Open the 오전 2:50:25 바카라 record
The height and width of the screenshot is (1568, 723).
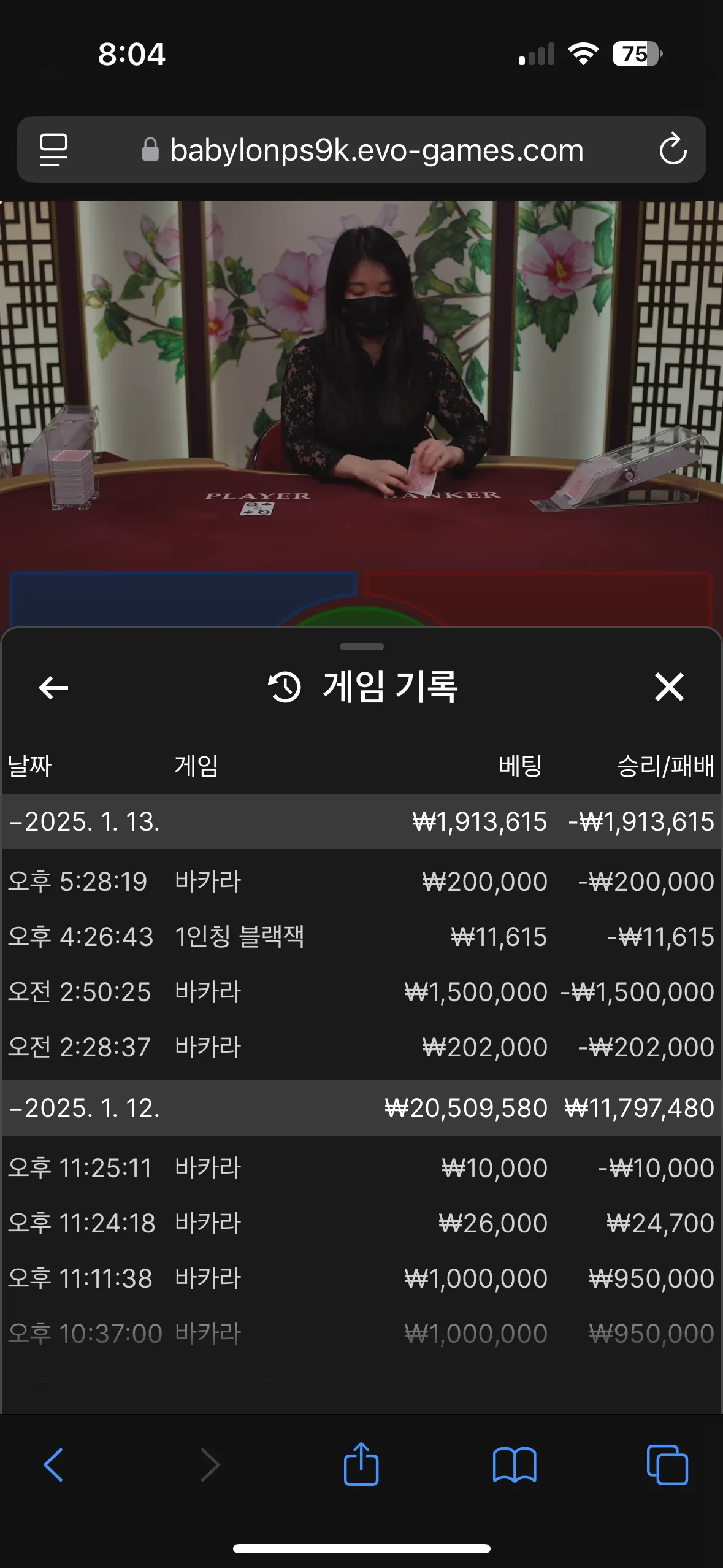coord(361,992)
